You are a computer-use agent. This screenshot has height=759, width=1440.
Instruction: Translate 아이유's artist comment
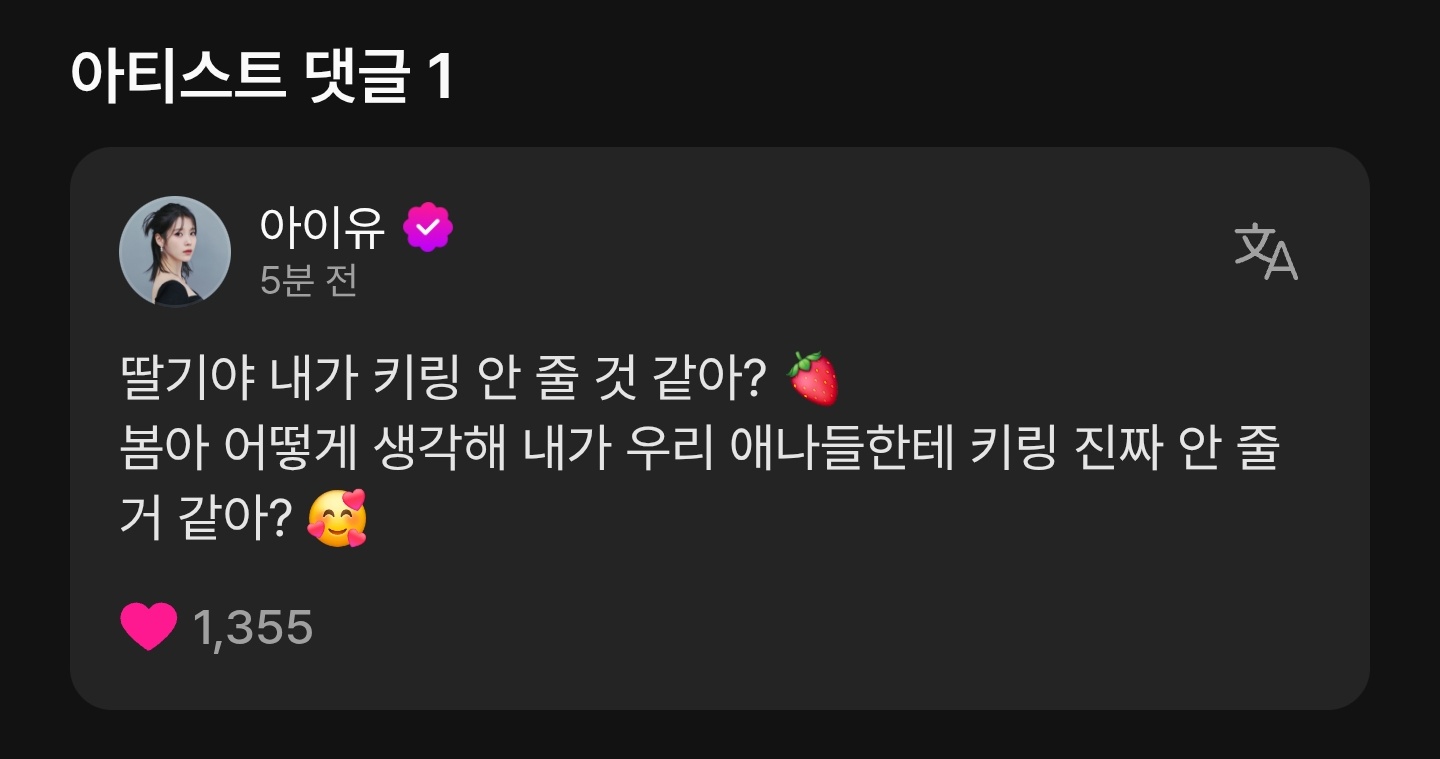1266,252
